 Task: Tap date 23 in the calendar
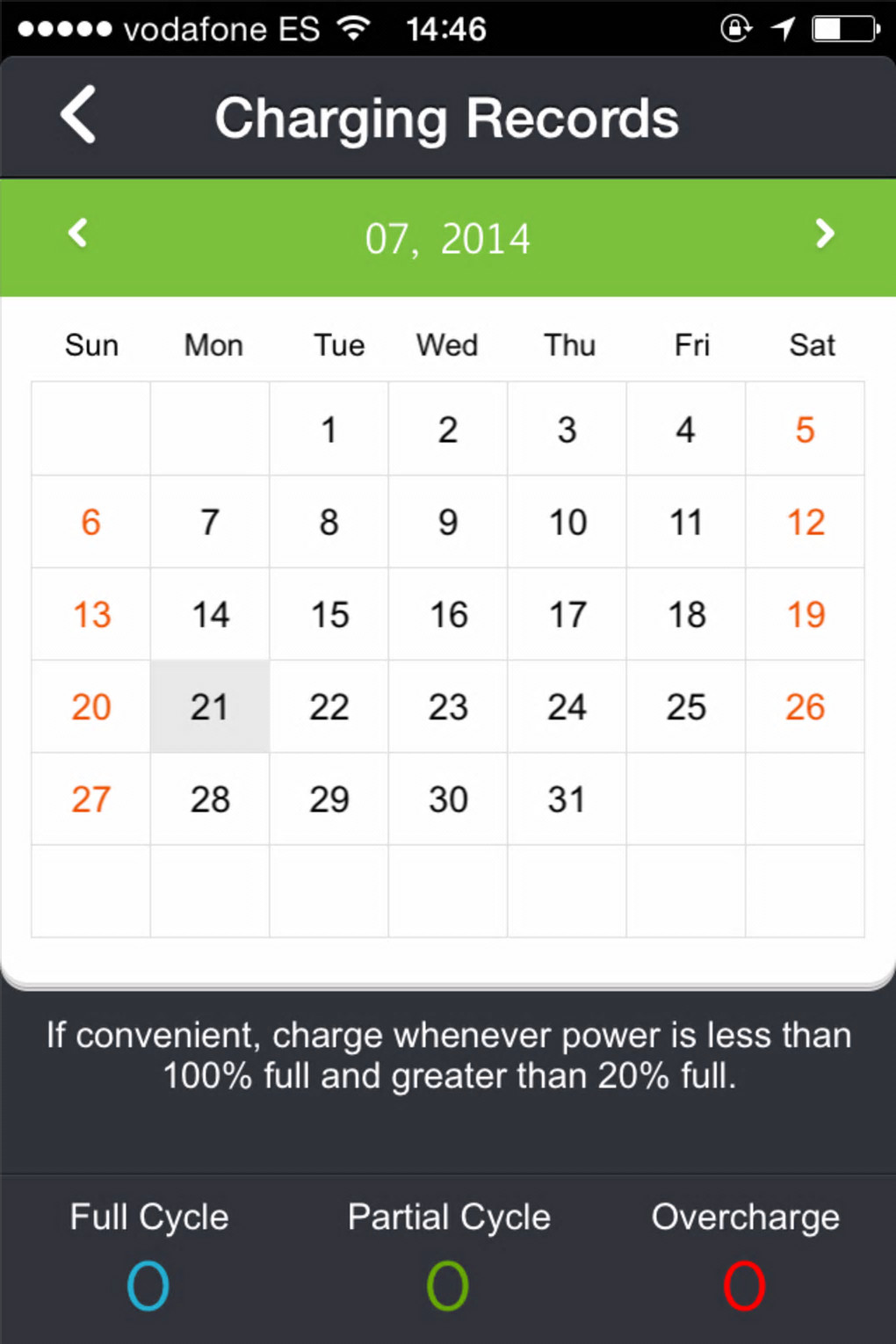point(448,707)
